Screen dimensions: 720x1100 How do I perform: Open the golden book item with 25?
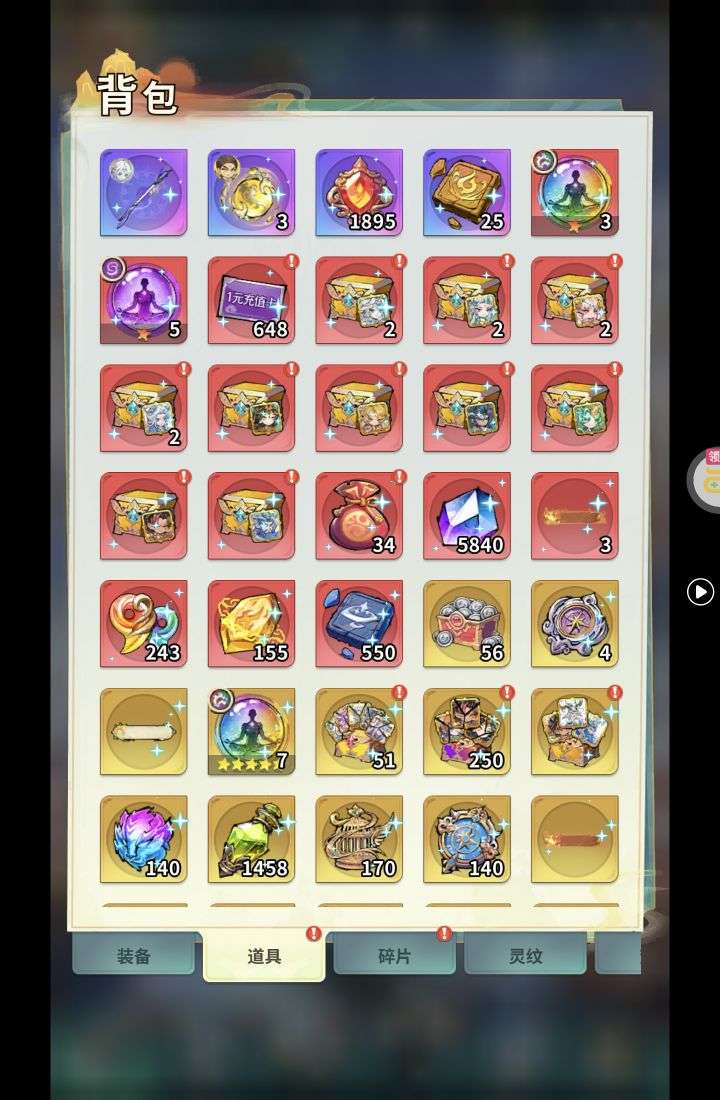click(467, 192)
